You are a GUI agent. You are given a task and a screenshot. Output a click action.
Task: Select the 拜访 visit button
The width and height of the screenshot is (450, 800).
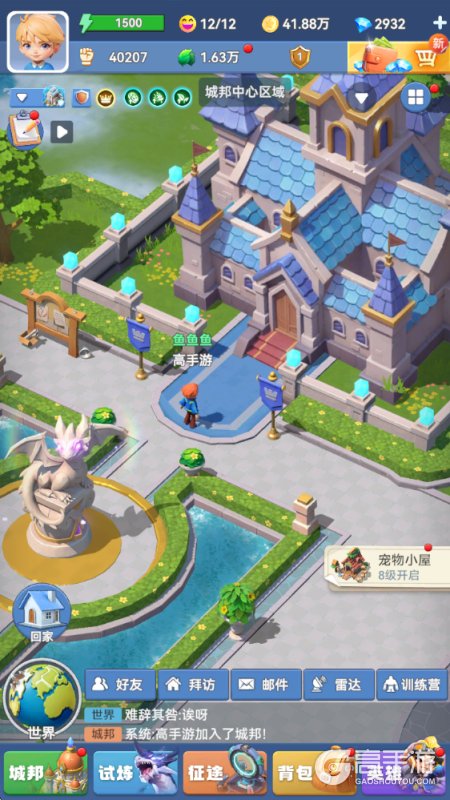[x=193, y=685]
